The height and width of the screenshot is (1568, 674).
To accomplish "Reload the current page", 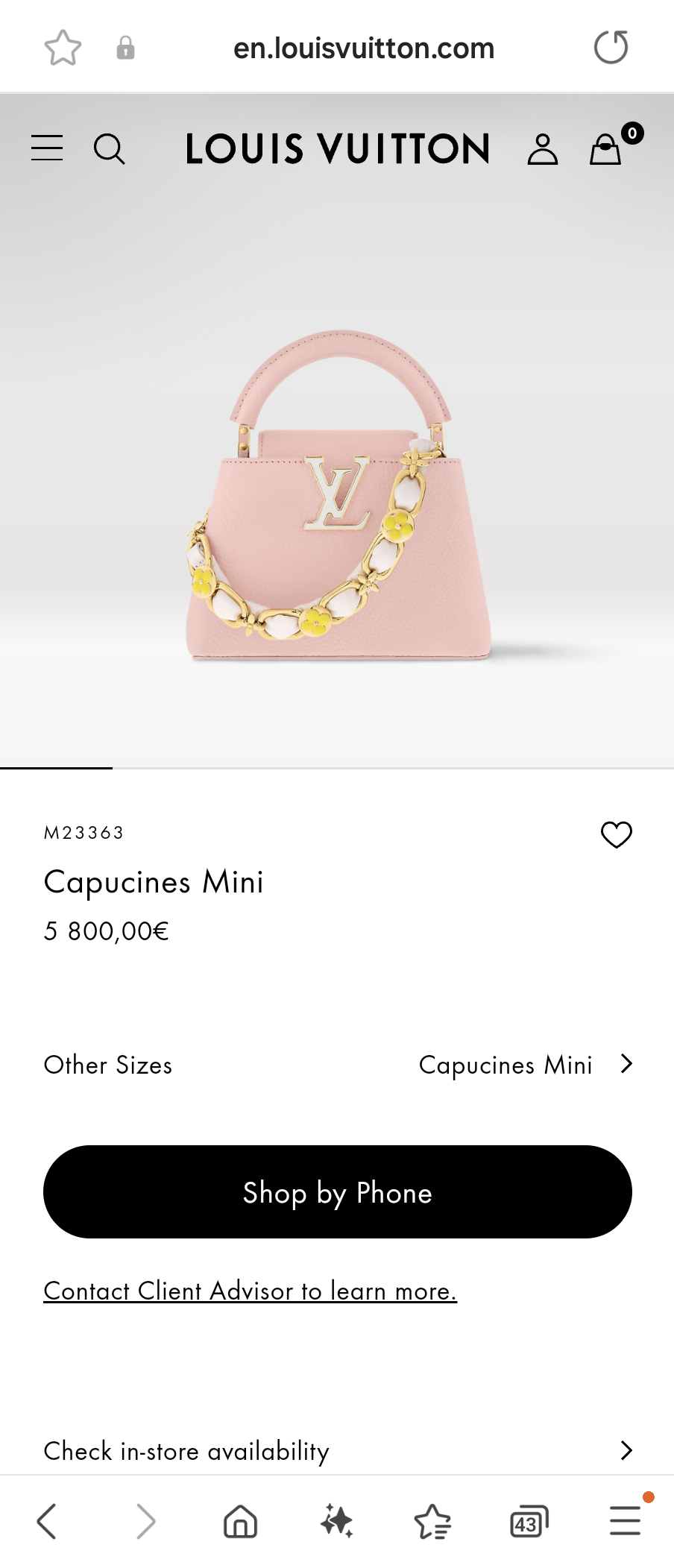I will [611, 46].
